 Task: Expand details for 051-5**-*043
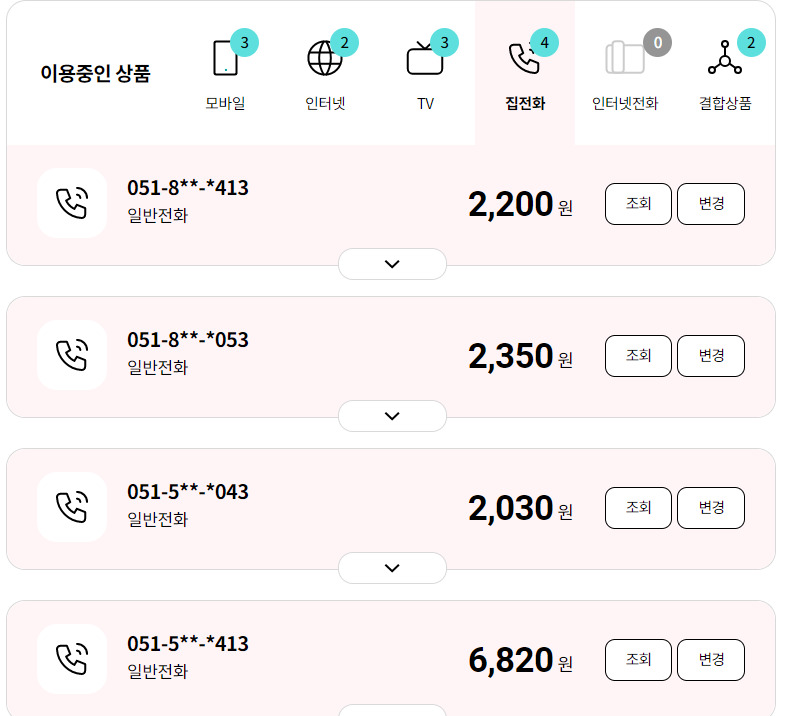[392, 568]
